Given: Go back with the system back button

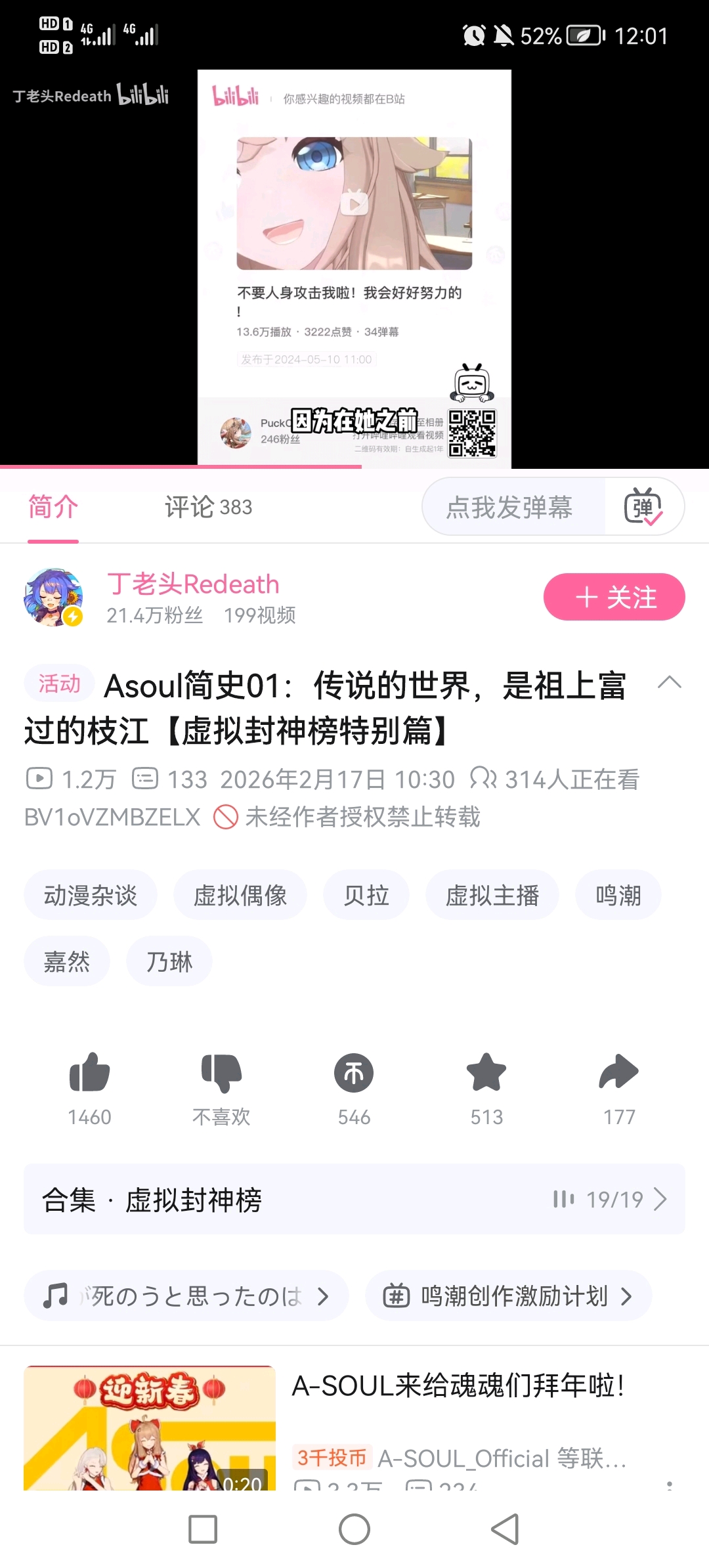Looking at the screenshot, I should [505, 1529].
